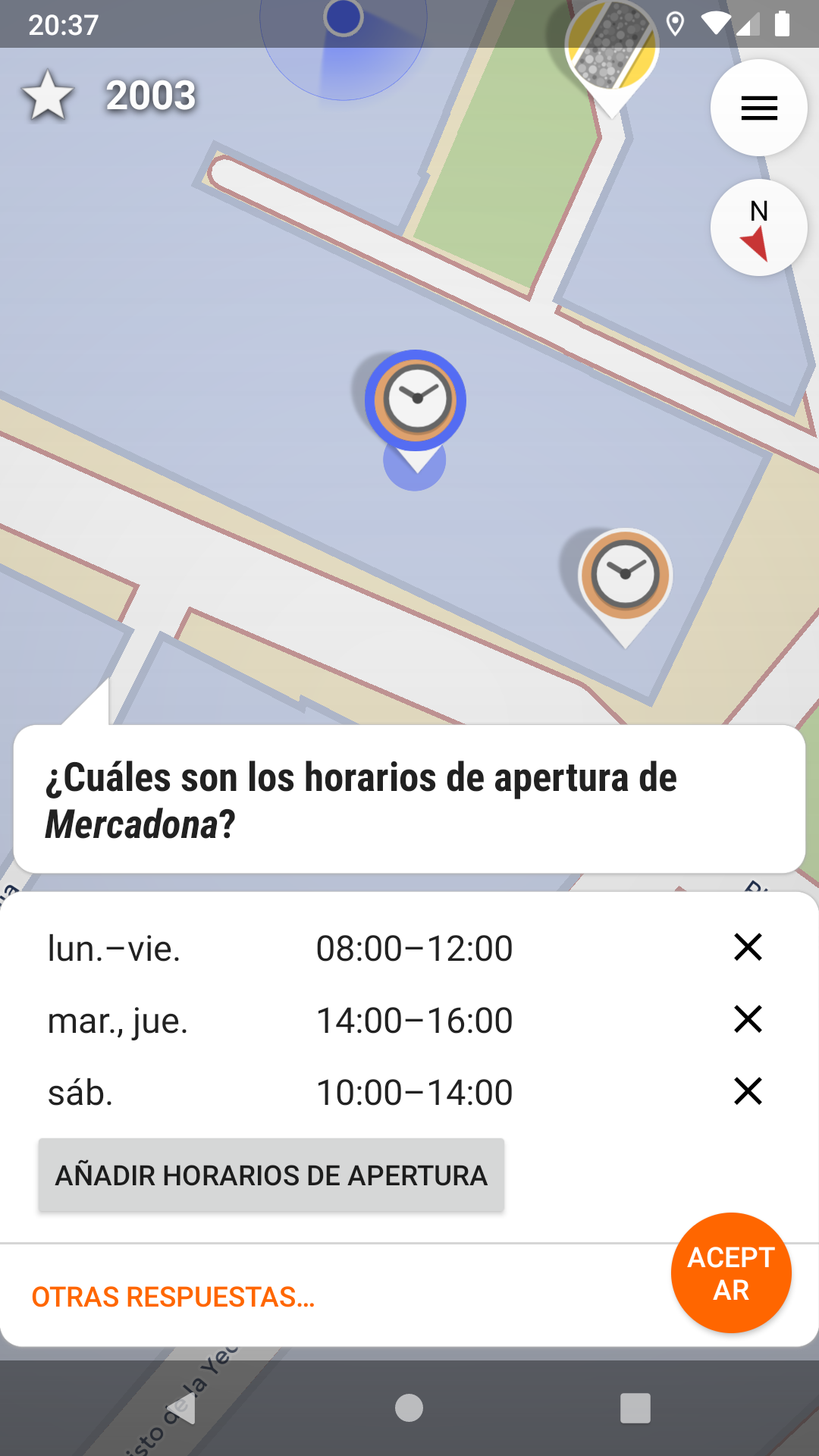
Task: Go back with the system back button
Action: click(182, 1408)
